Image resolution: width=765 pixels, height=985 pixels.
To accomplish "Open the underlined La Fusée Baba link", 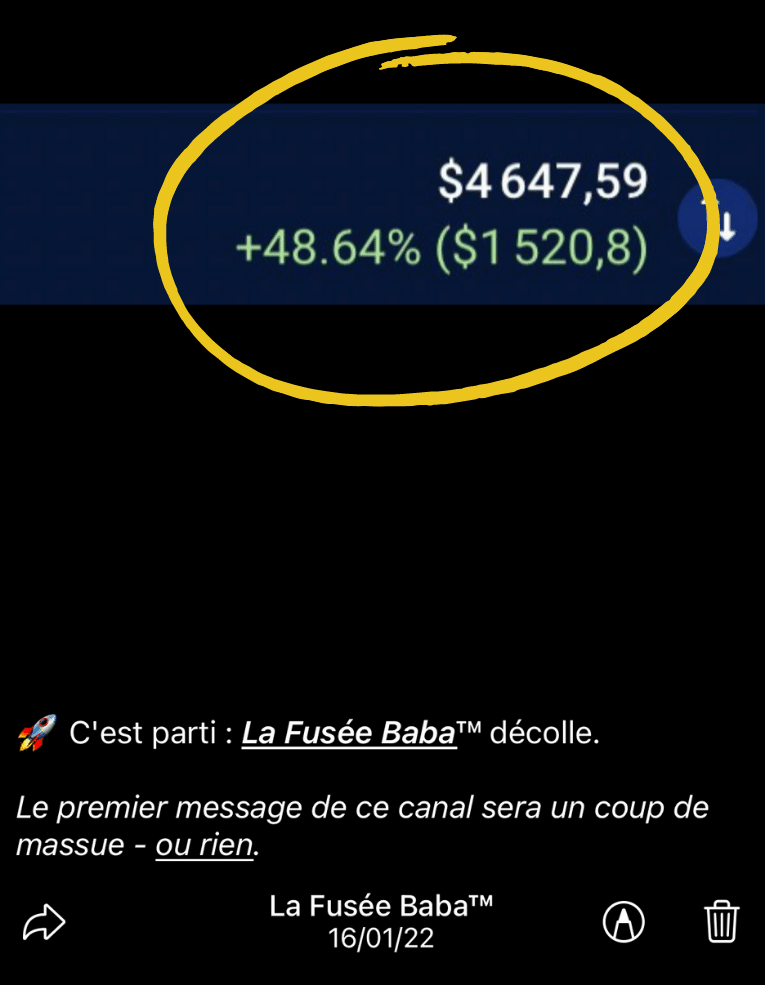I will 348,734.
